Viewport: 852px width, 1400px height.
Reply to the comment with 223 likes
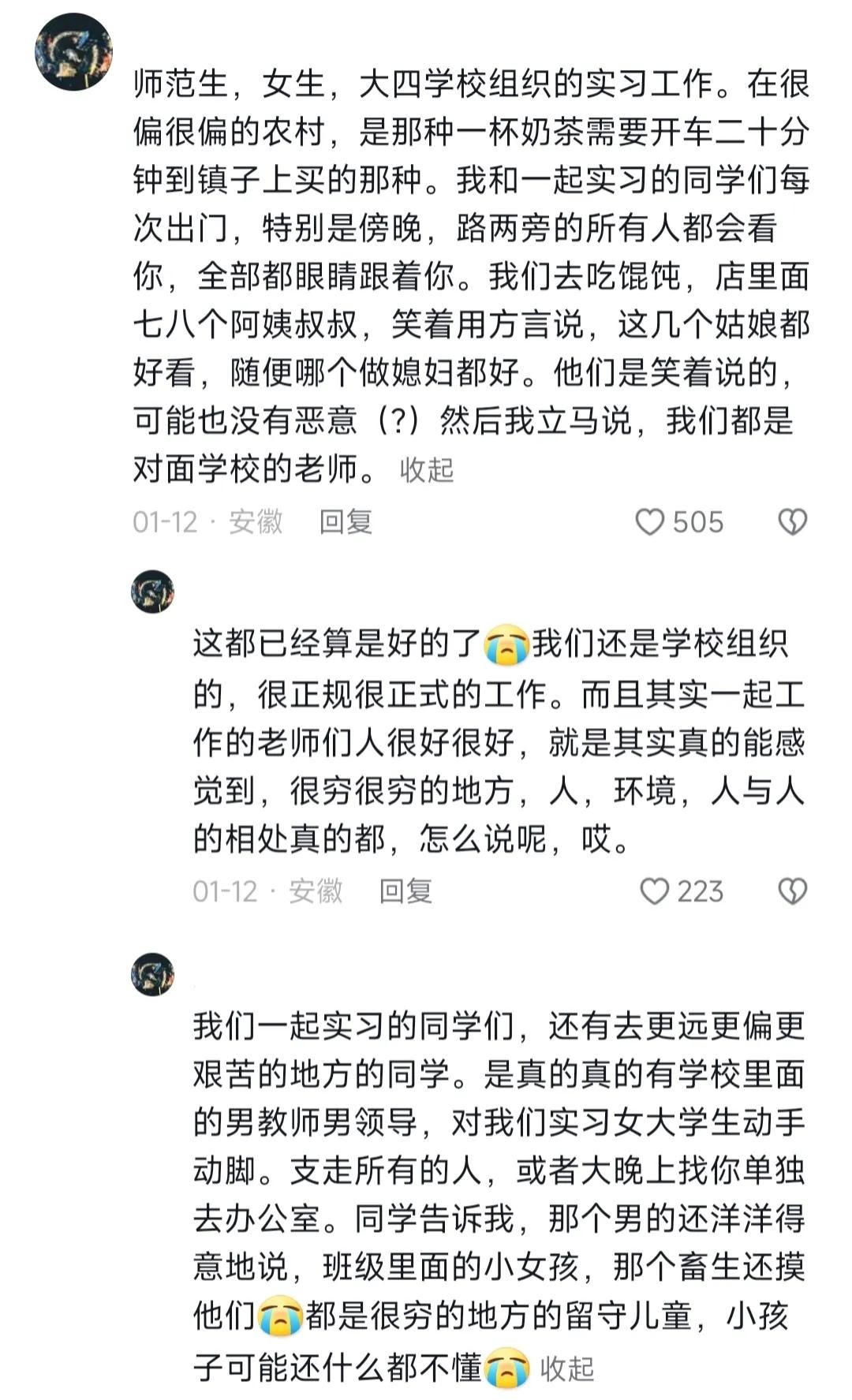point(405,891)
